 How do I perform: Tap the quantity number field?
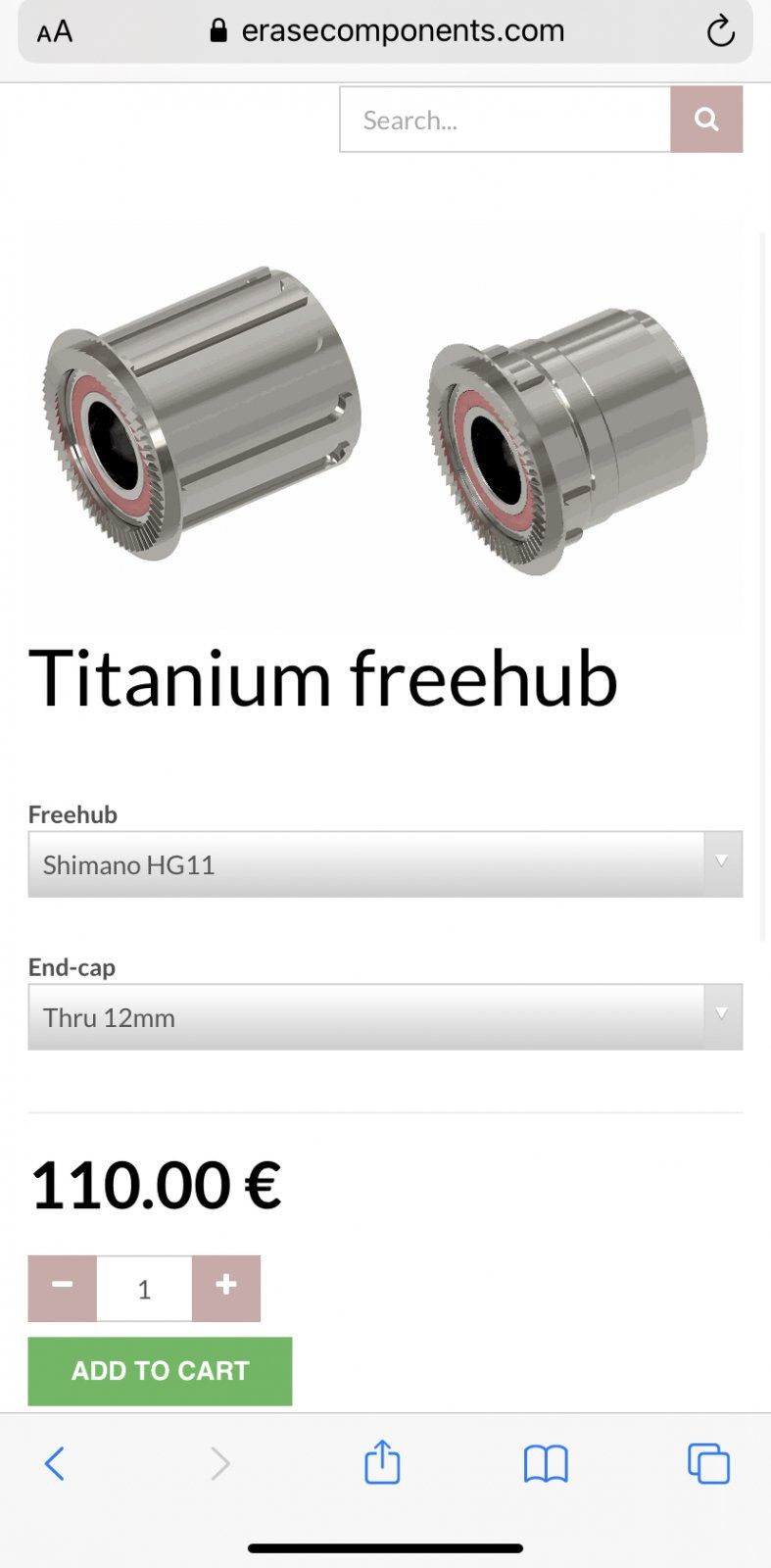[144, 1289]
